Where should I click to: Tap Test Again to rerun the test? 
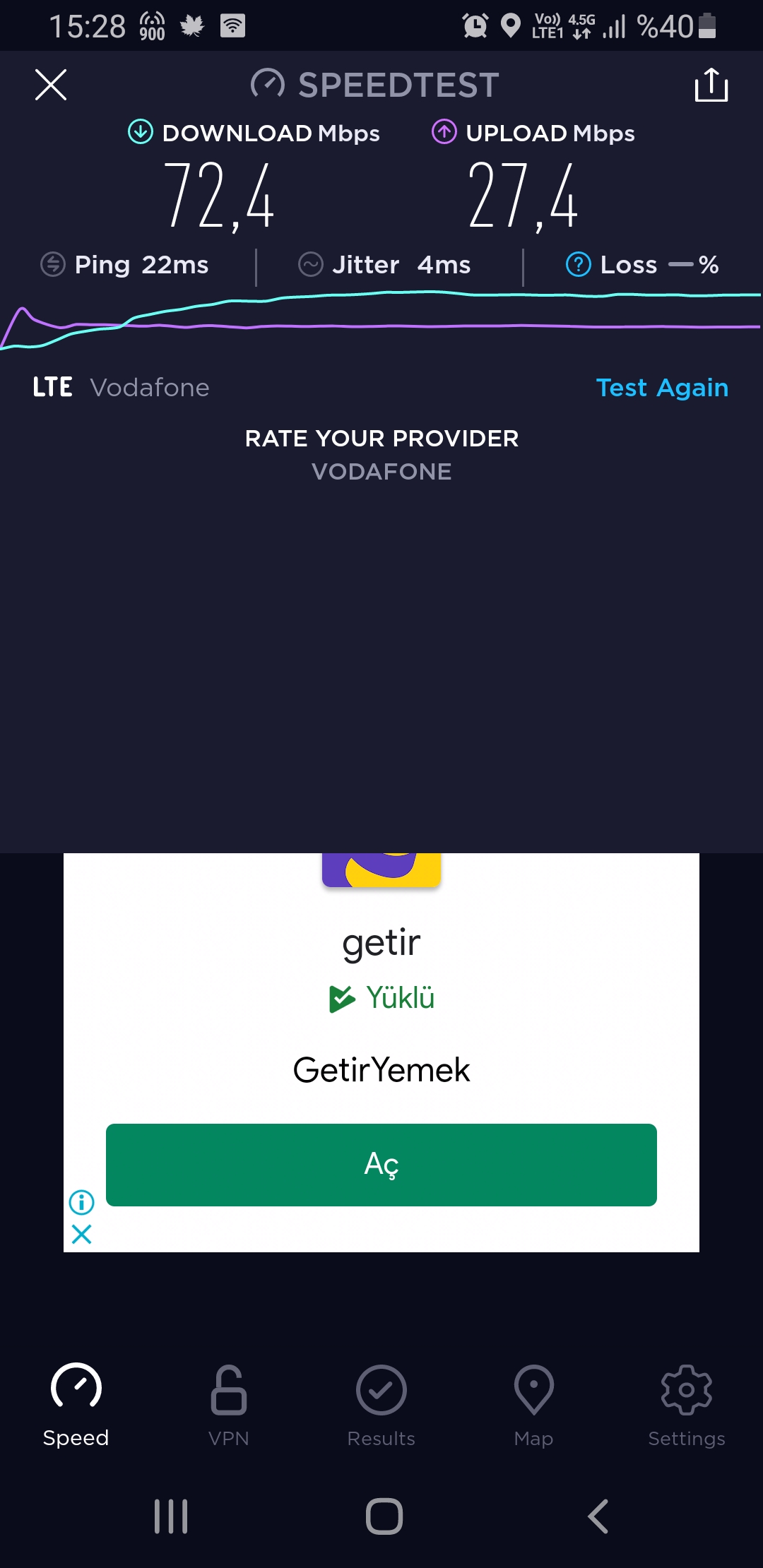tap(662, 388)
